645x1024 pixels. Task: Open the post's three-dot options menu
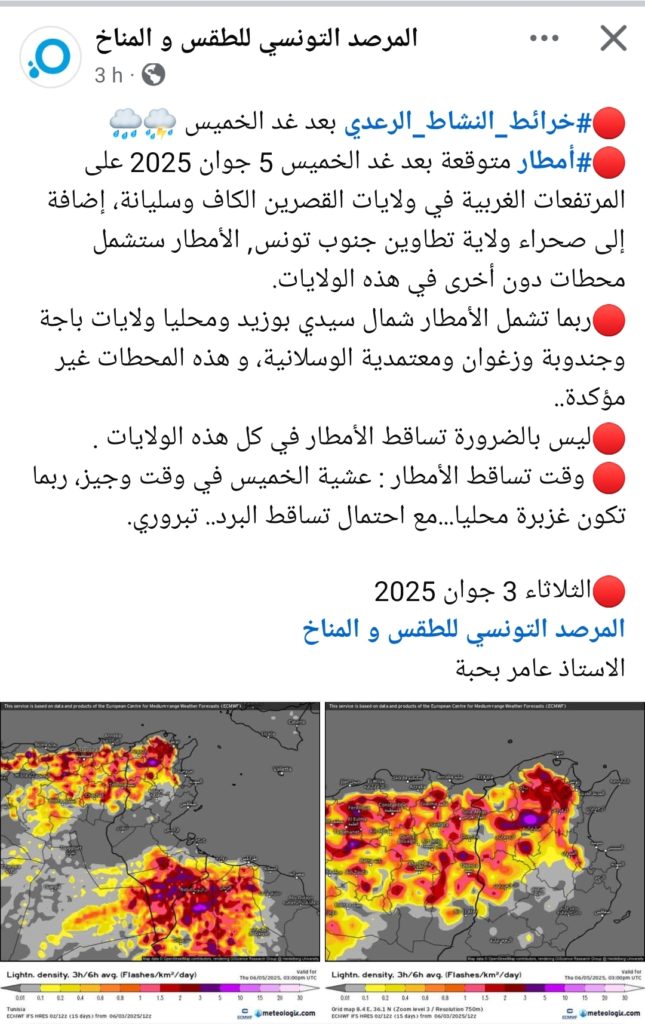pos(543,39)
